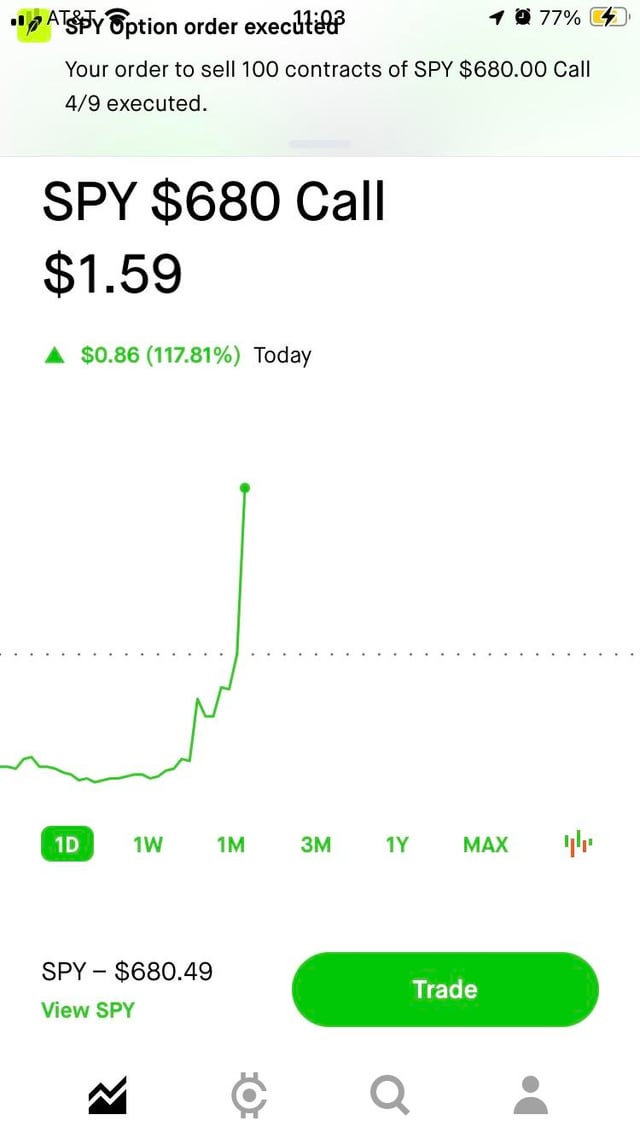This screenshot has height=1138, width=640.
Task: Switch to the 3M chart range
Action: (x=315, y=845)
